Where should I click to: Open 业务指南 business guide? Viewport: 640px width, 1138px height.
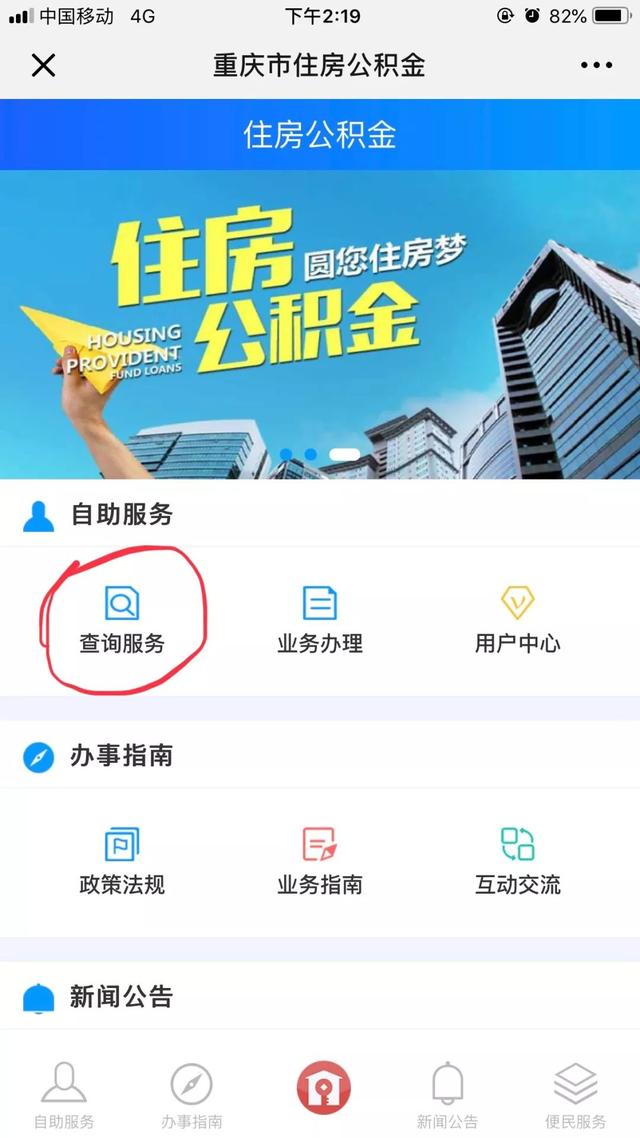[x=320, y=861]
